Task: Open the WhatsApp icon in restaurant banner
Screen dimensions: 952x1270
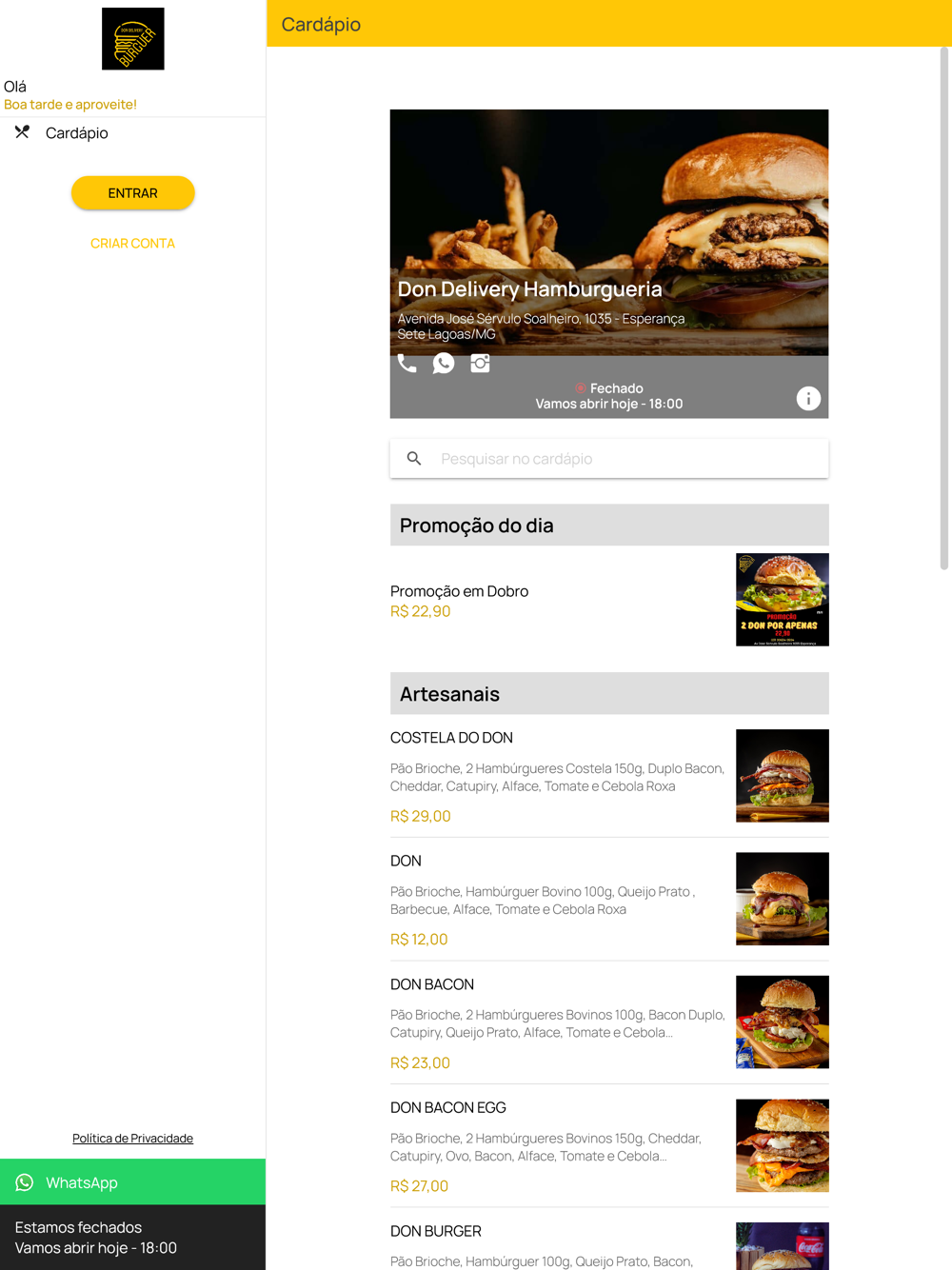Action: coord(444,364)
